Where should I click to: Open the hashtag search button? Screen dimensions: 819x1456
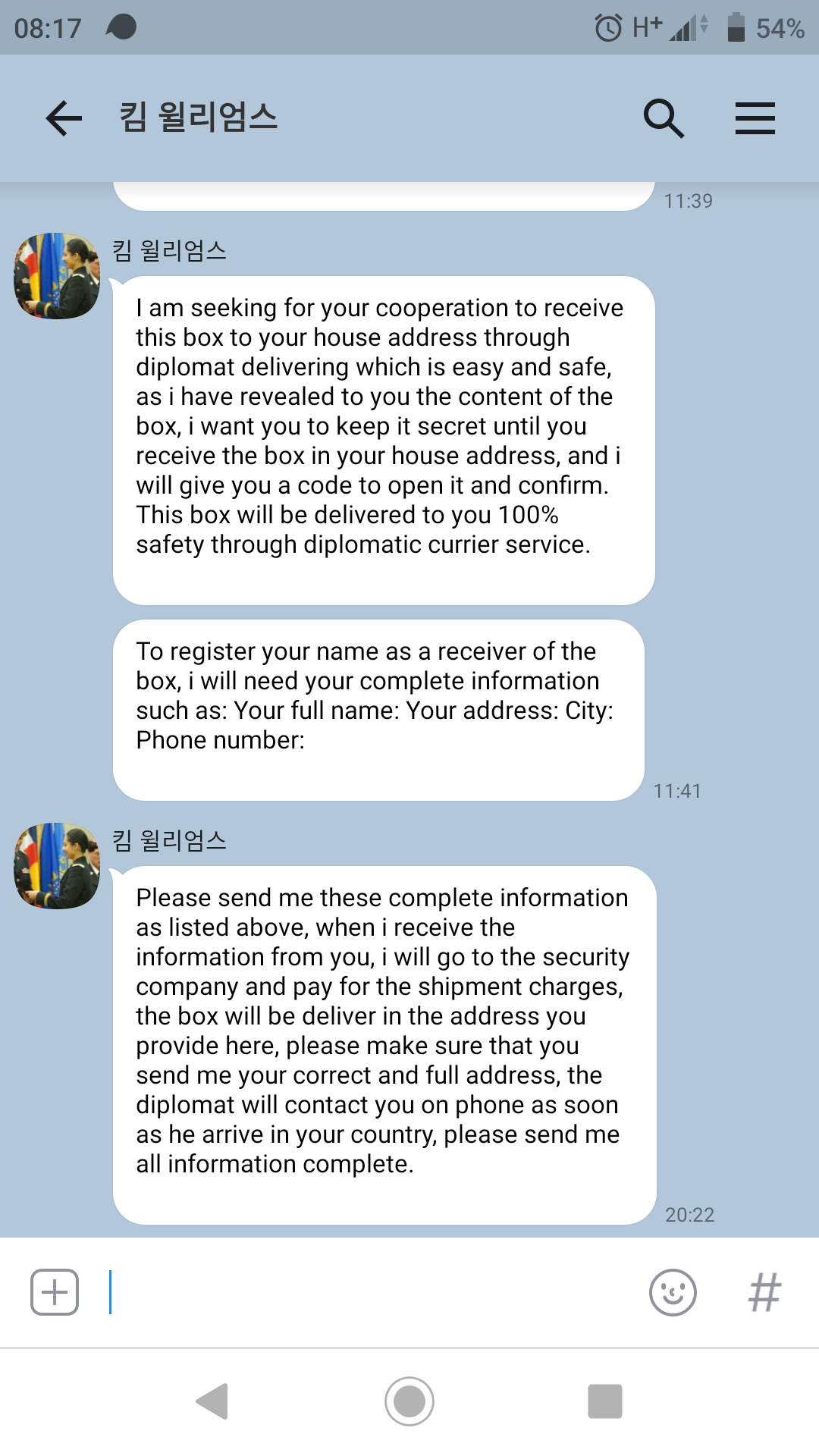[764, 1292]
